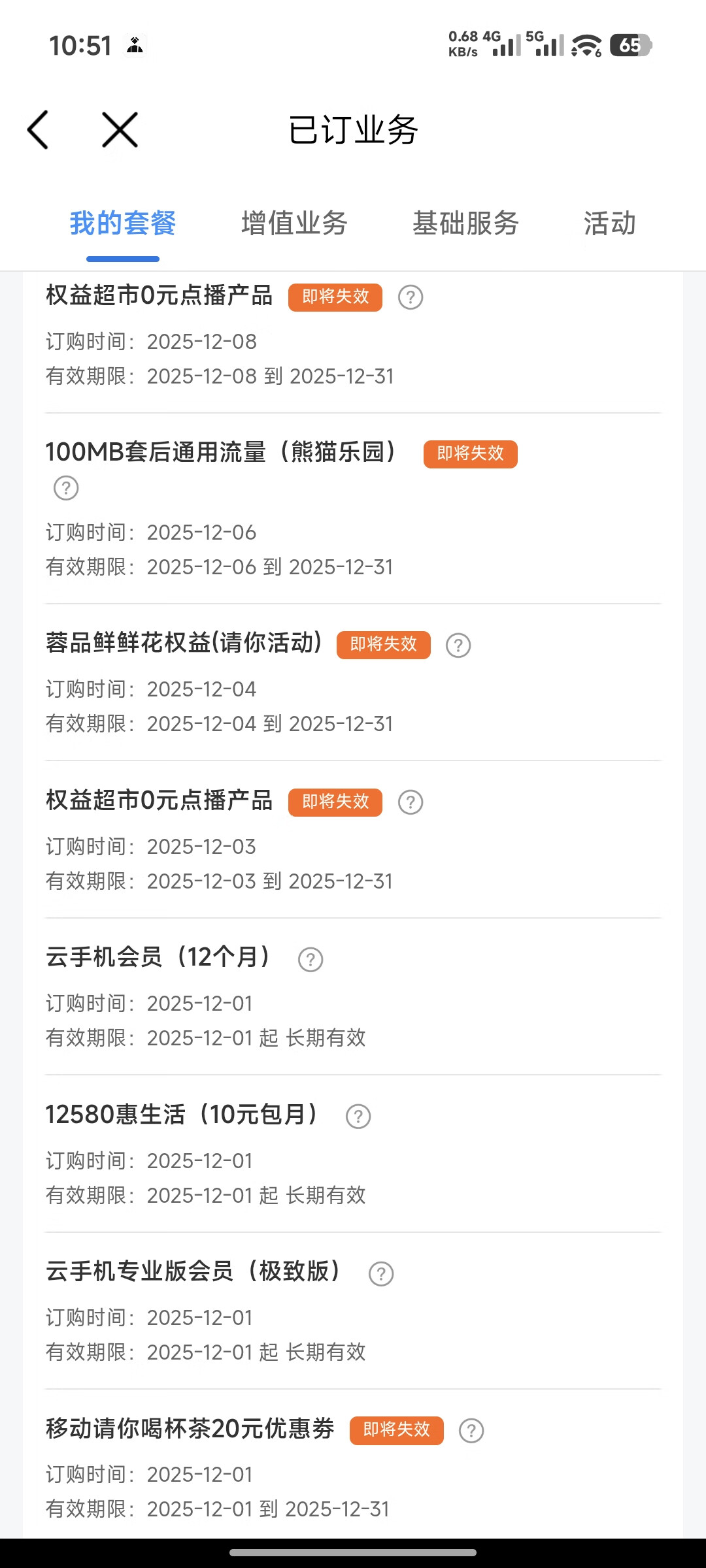
Task: Open help for 权益超市0元点播产品 ordered 2025-12-03
Action: point(411,802)
